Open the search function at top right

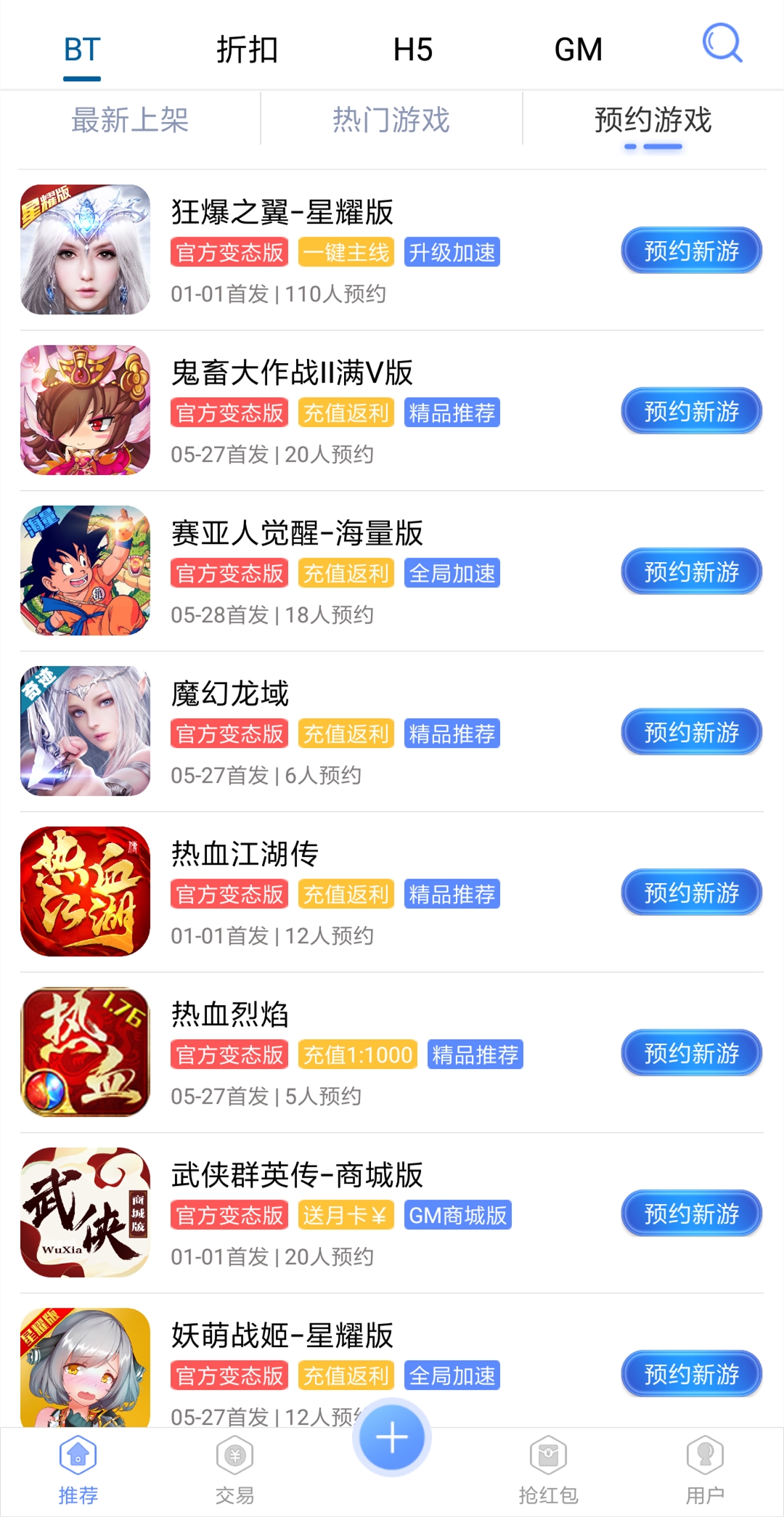(x=722, y=46)
